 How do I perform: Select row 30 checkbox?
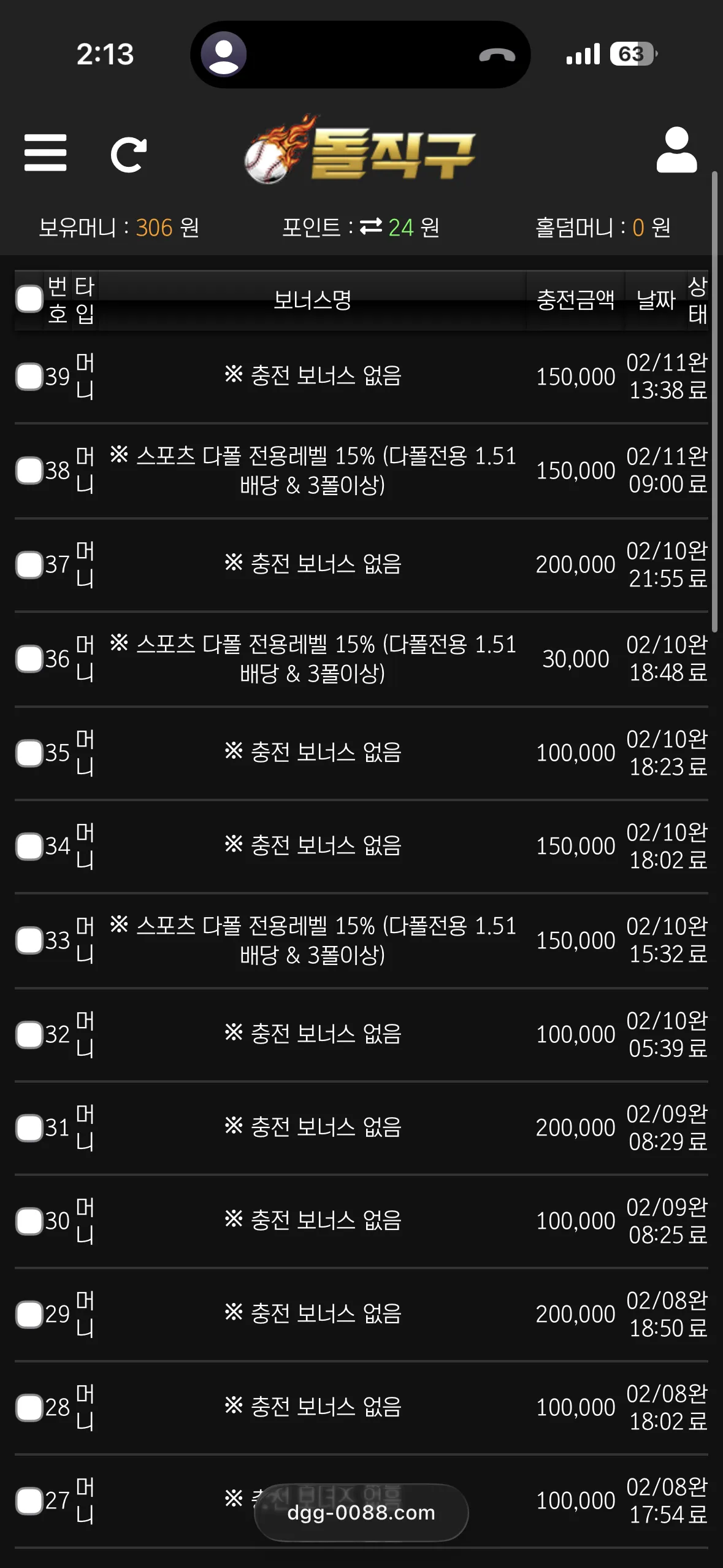tap(29, 1221)
